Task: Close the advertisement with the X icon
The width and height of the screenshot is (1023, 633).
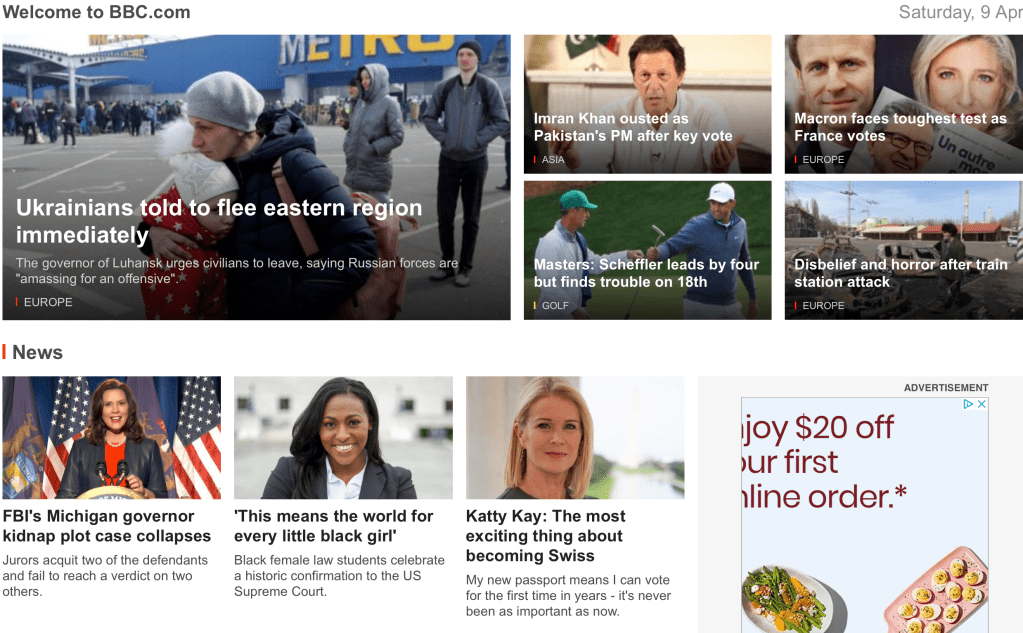Action: click(982, 404)
